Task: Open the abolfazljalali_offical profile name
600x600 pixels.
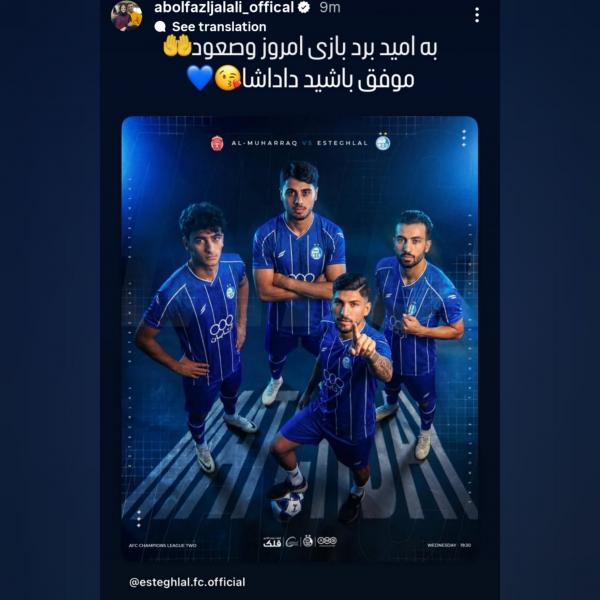Action: point(224,8)
